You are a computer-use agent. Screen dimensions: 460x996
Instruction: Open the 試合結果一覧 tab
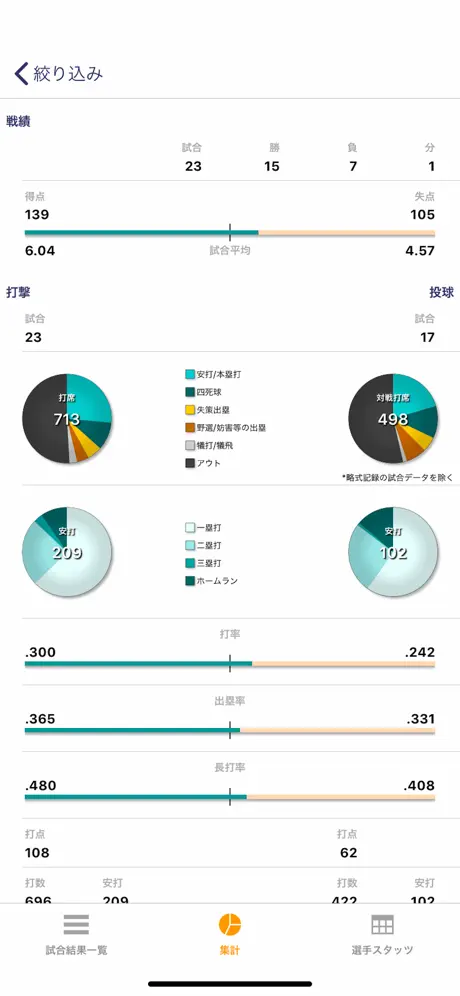coord(76,934)
